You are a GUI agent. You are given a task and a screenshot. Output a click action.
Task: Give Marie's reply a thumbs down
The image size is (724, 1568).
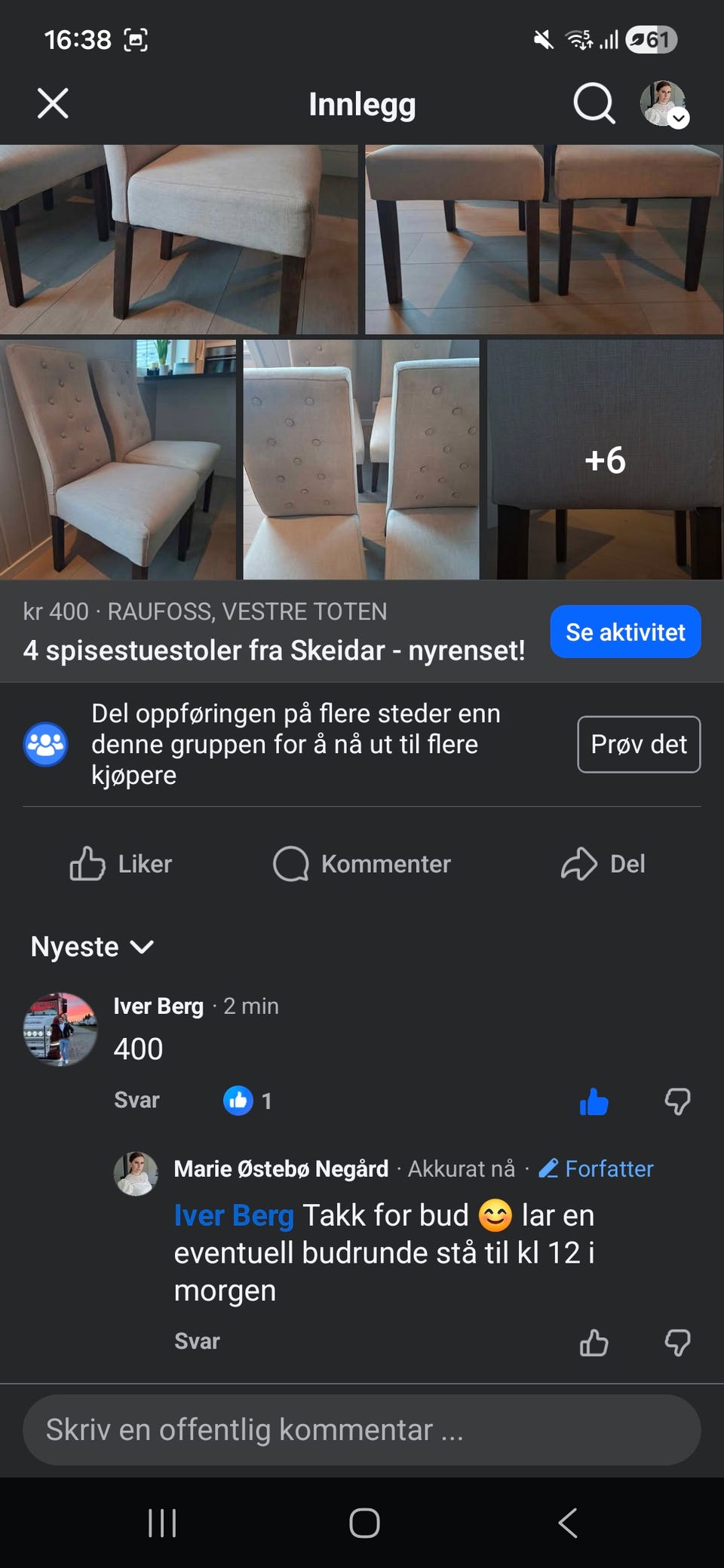678,1341
